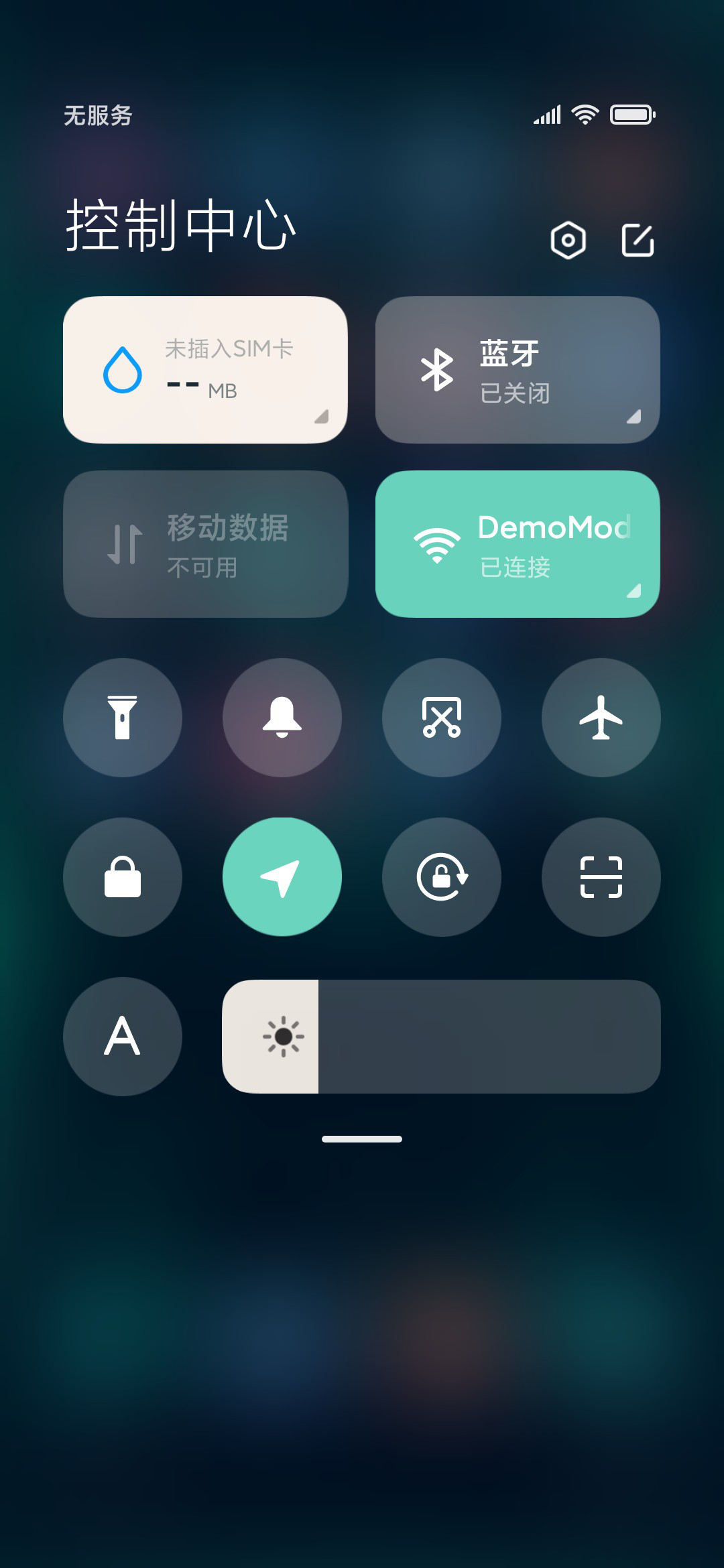Enable airplane mode

(601, 718)
